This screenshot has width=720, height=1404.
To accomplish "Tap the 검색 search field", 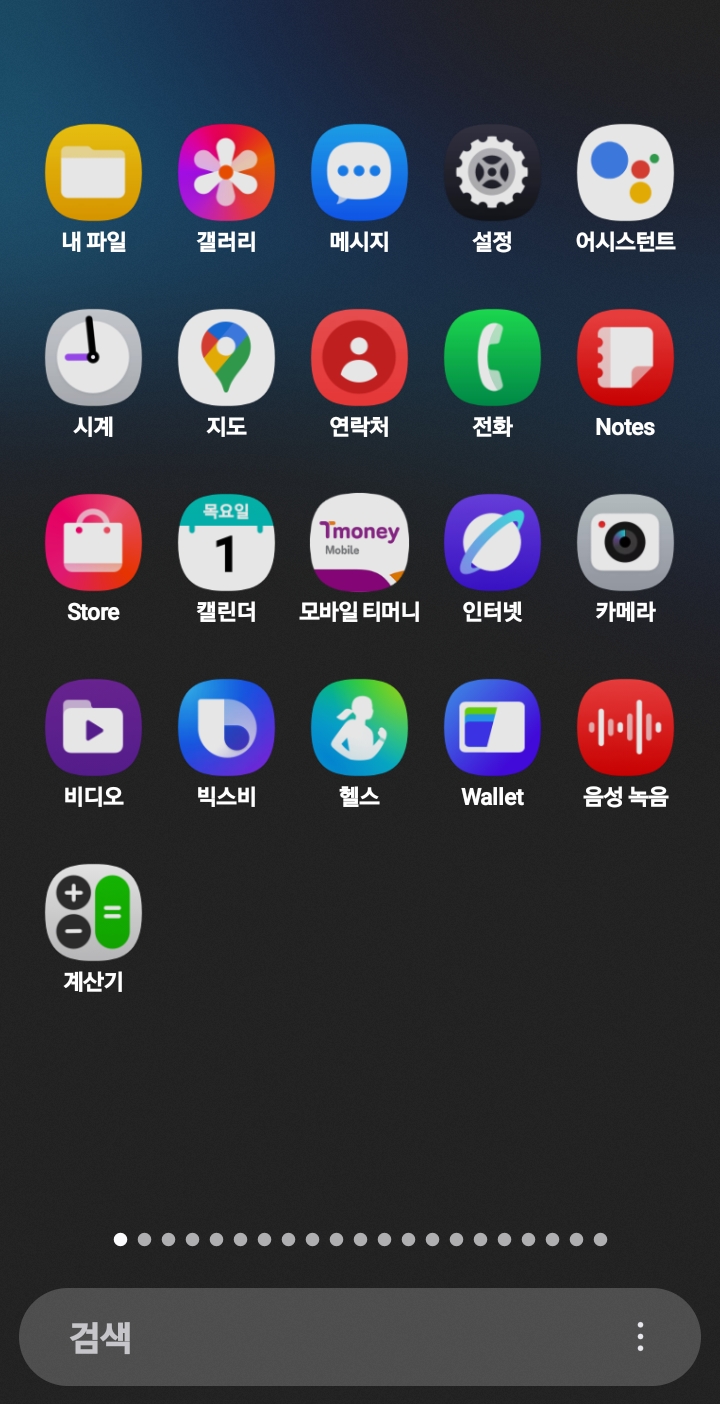I will [300, 1335].
